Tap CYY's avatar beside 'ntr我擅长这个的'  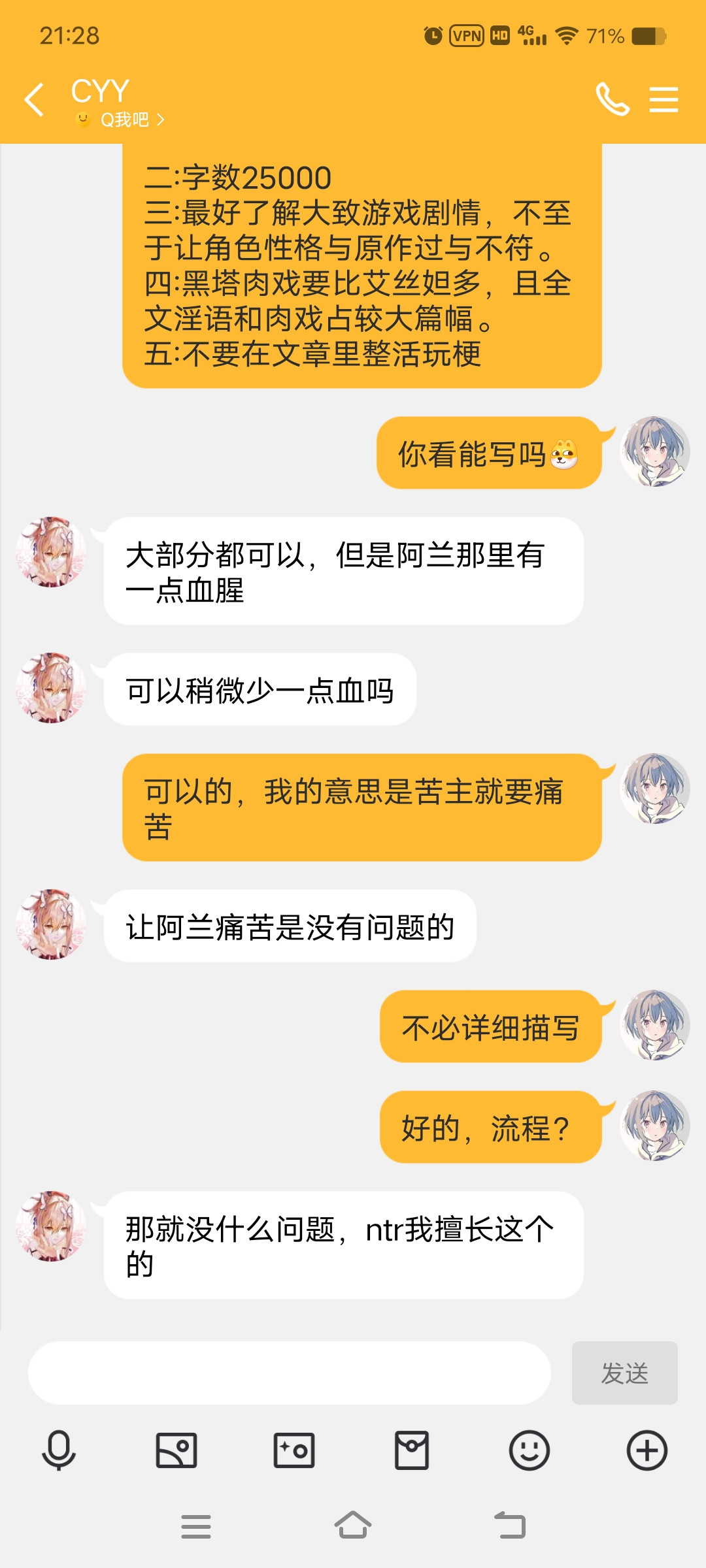[x=51, y=1226]
